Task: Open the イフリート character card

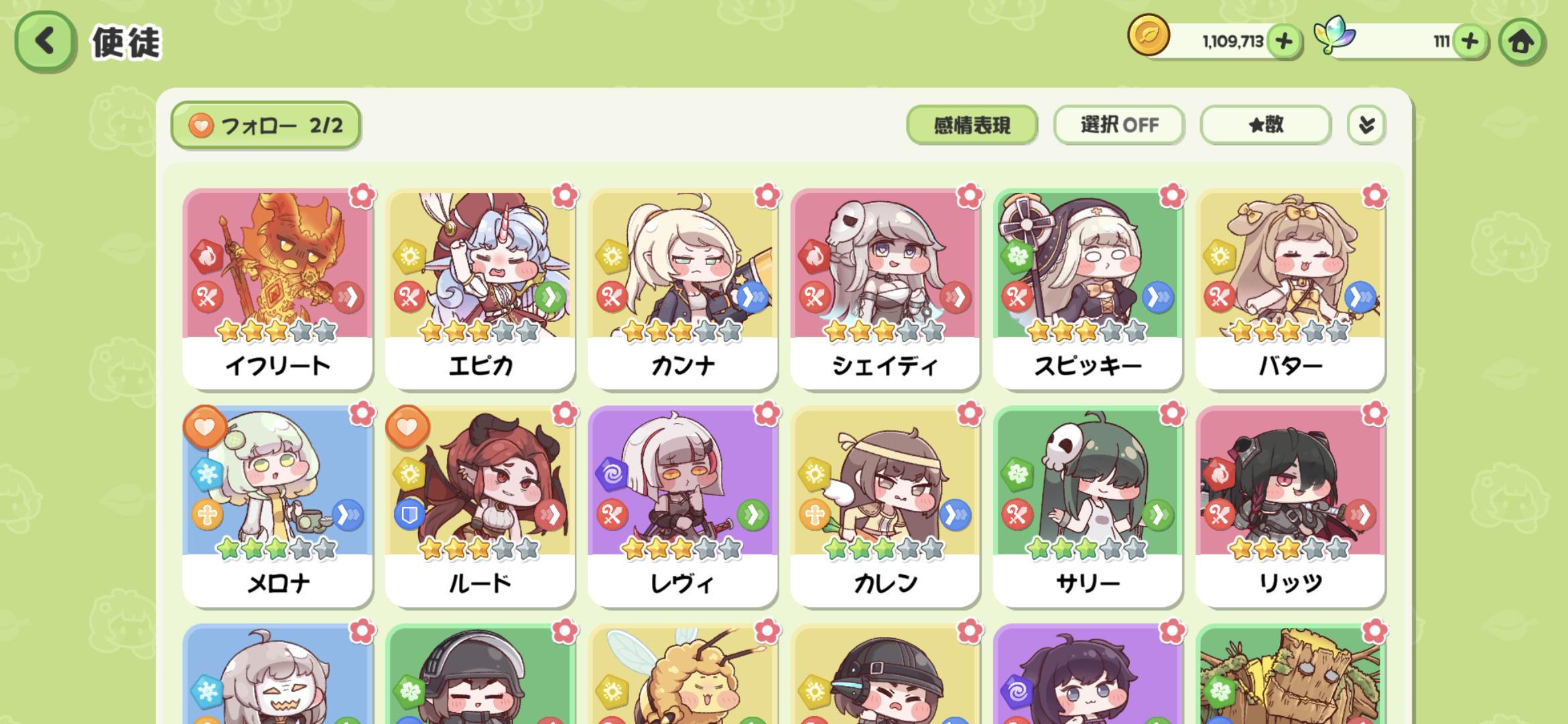Action: pyautogui.click(x=277, y=288)
